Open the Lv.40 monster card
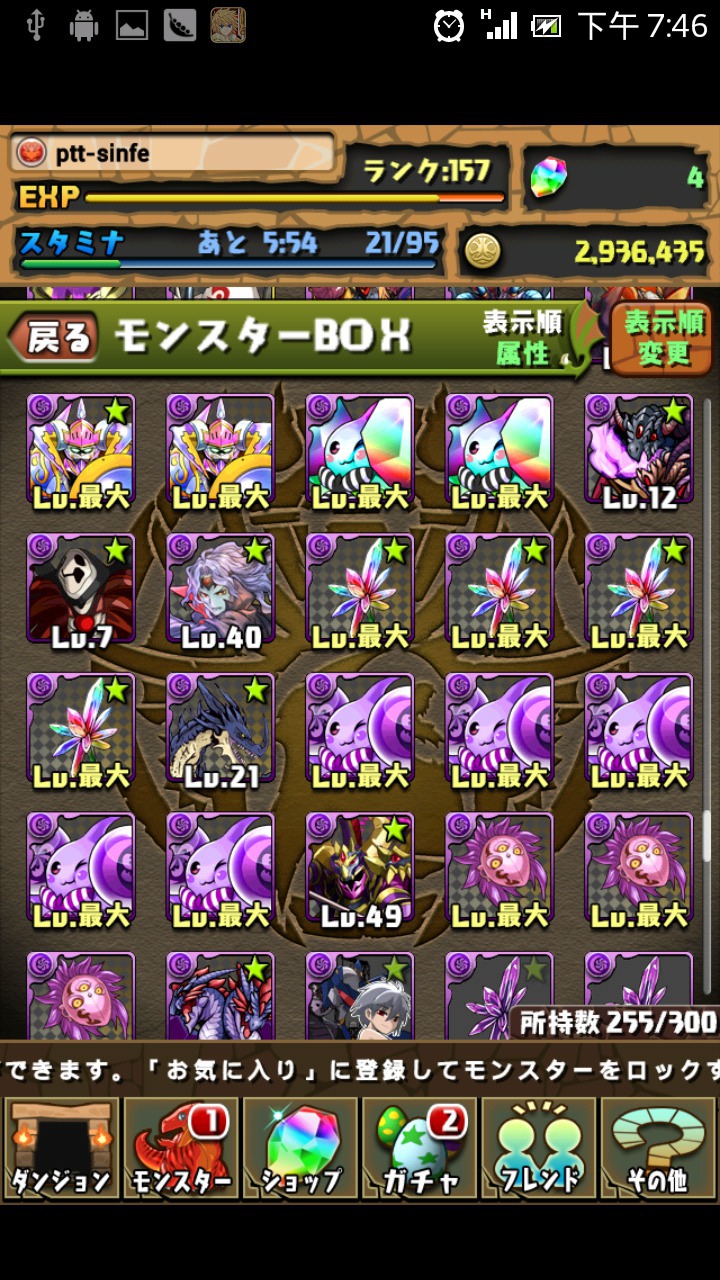720x1280 pixels. coord(220,590)
